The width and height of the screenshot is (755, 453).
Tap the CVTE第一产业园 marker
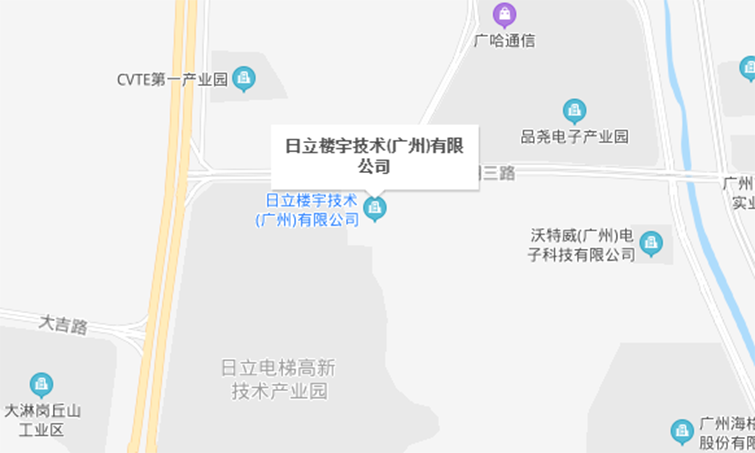click(x=243, y=78)
